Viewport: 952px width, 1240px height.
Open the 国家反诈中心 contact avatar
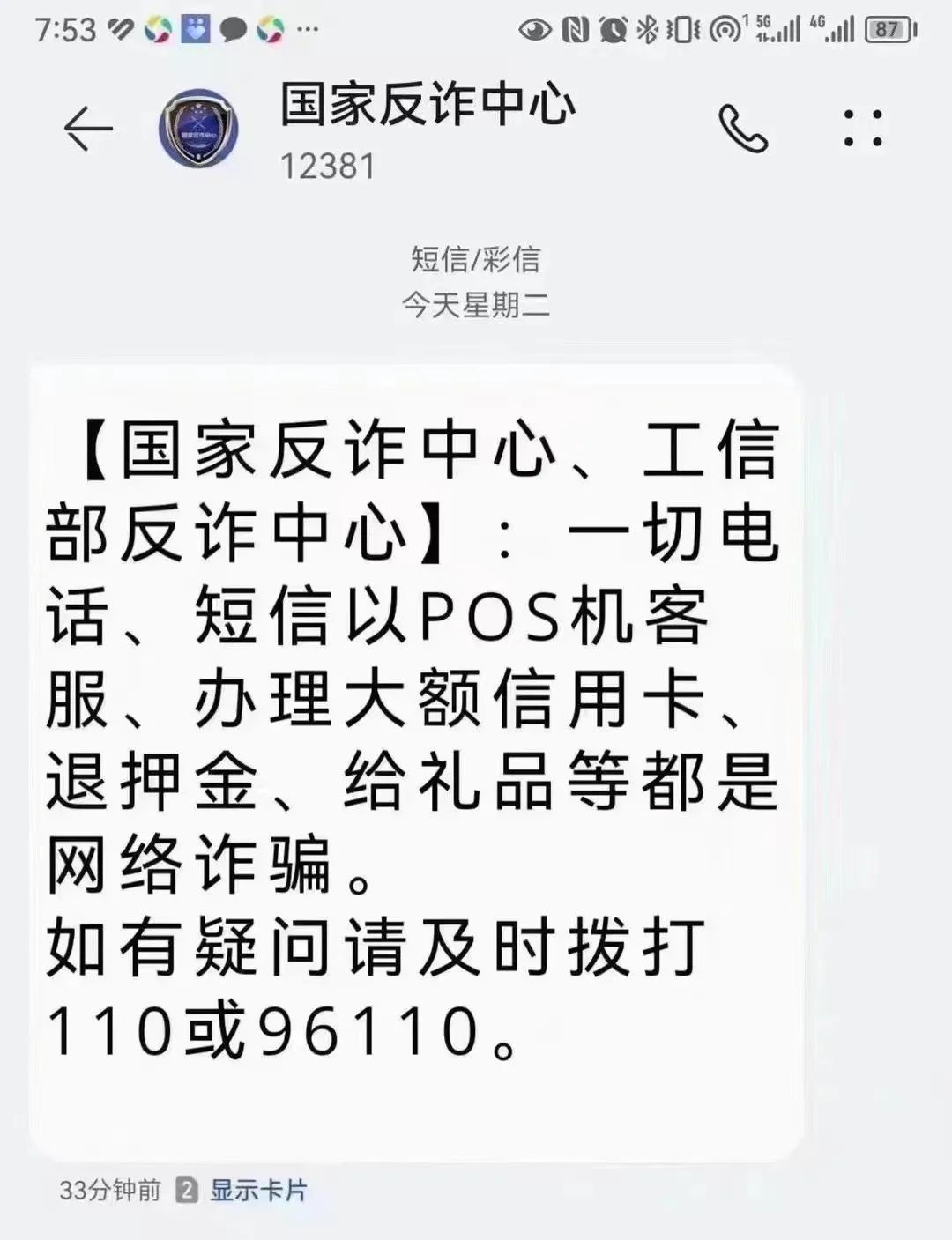click(x=199, y=129)
